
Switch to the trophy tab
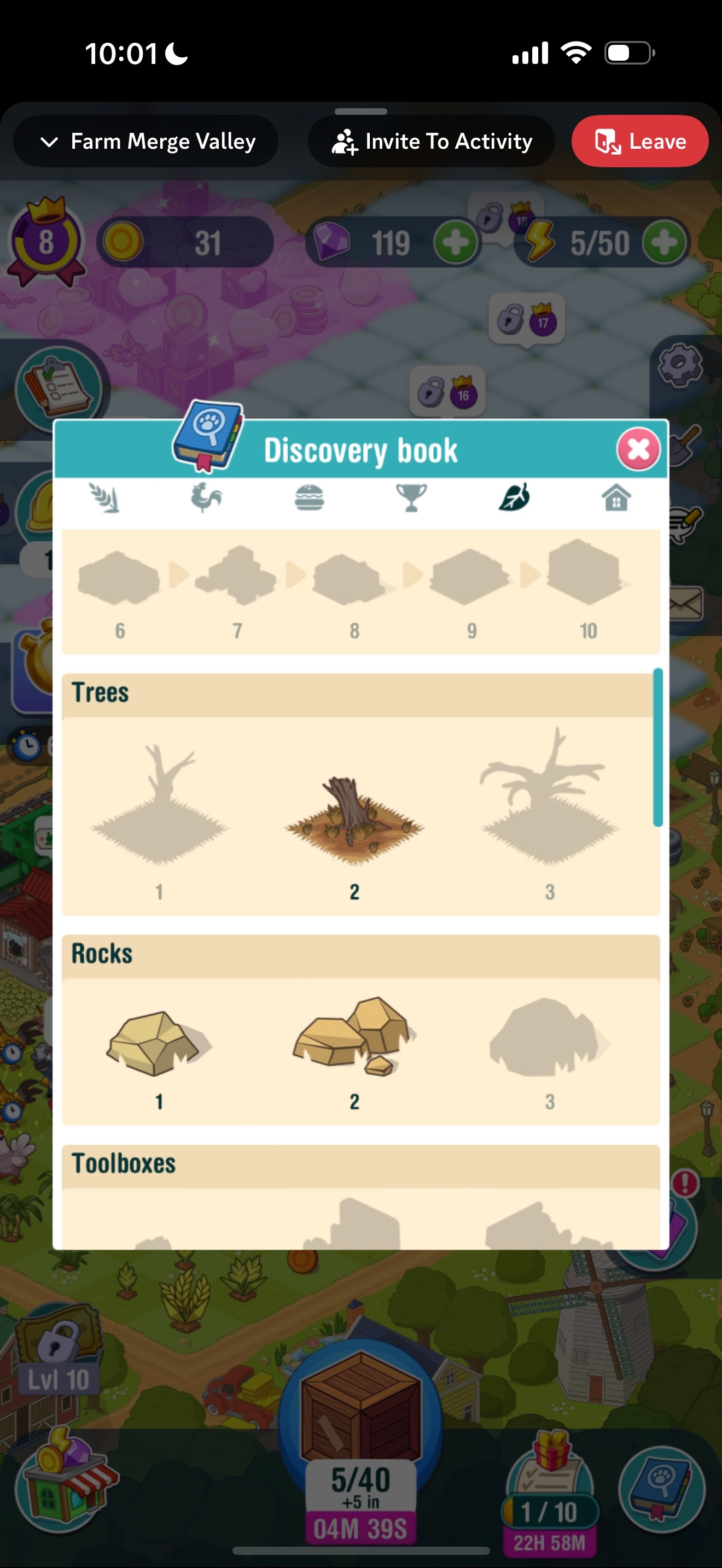pos(411,498)
